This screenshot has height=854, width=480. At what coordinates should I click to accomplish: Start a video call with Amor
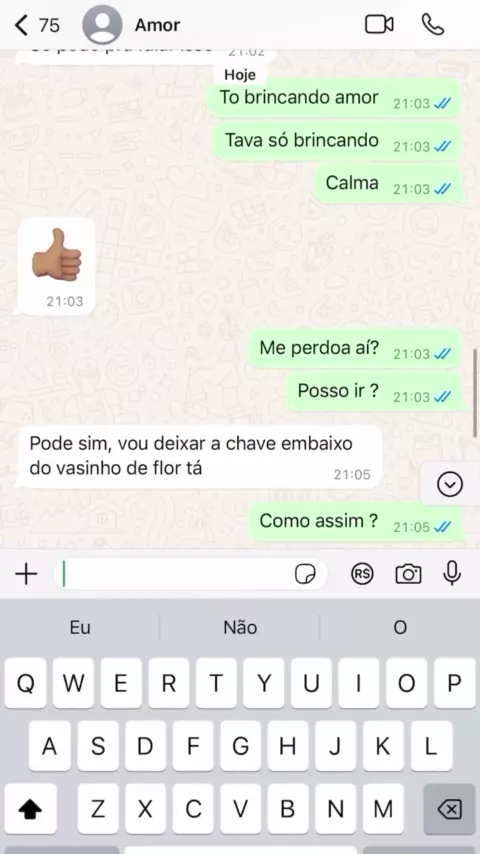379,25
